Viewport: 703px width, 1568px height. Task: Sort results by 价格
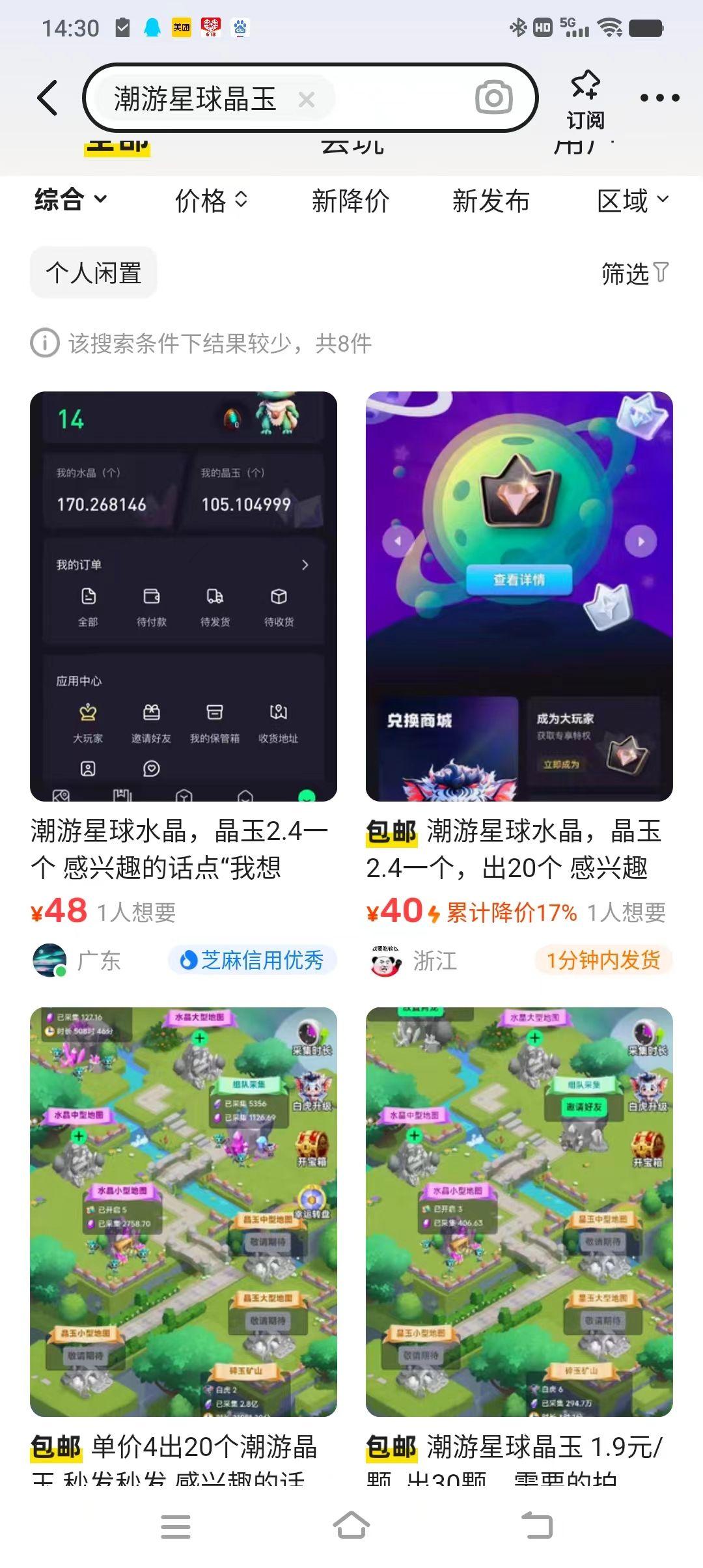(x=211, y=201)
